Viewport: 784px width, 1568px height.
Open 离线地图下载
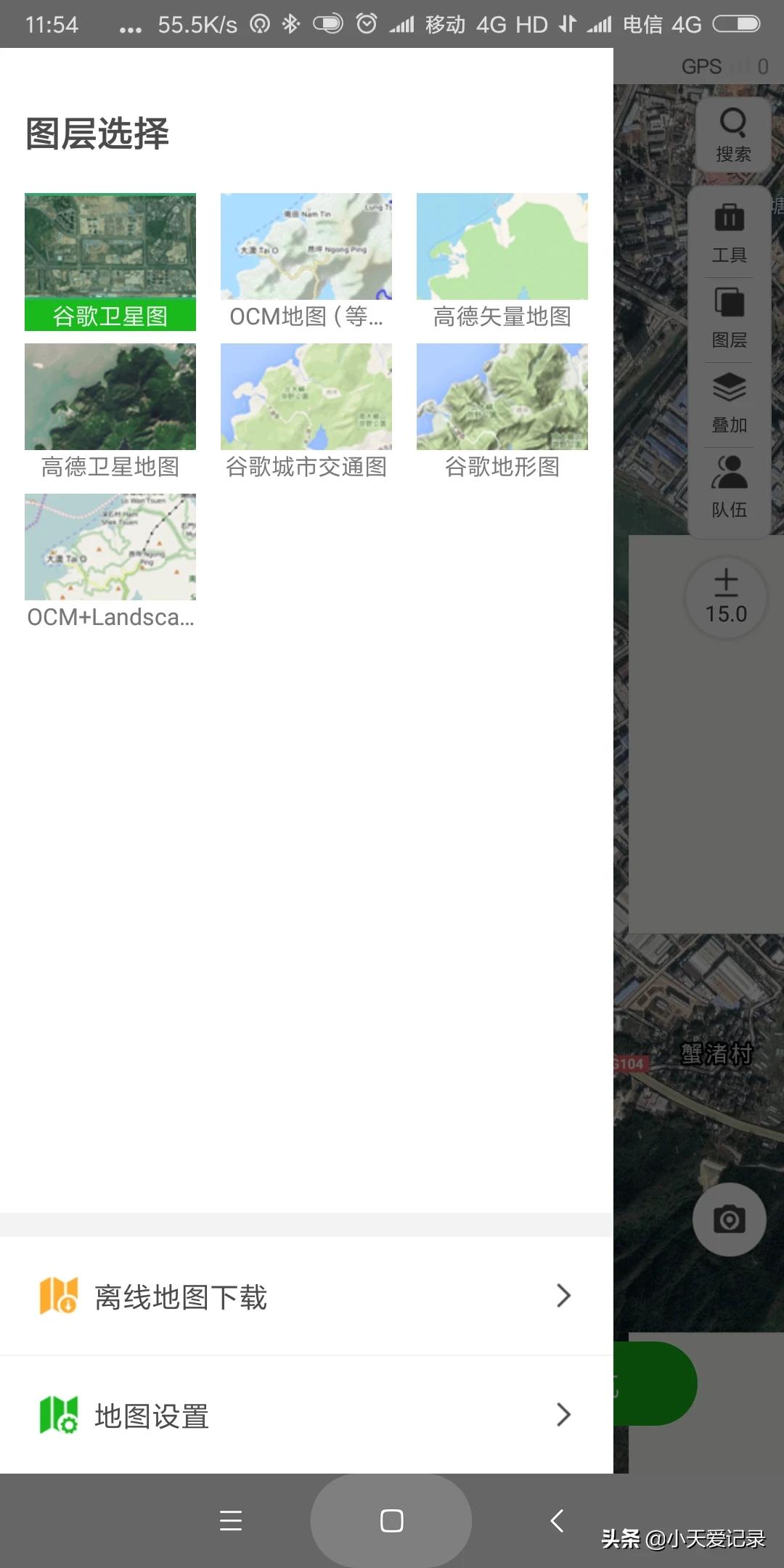pos(306,1297)
